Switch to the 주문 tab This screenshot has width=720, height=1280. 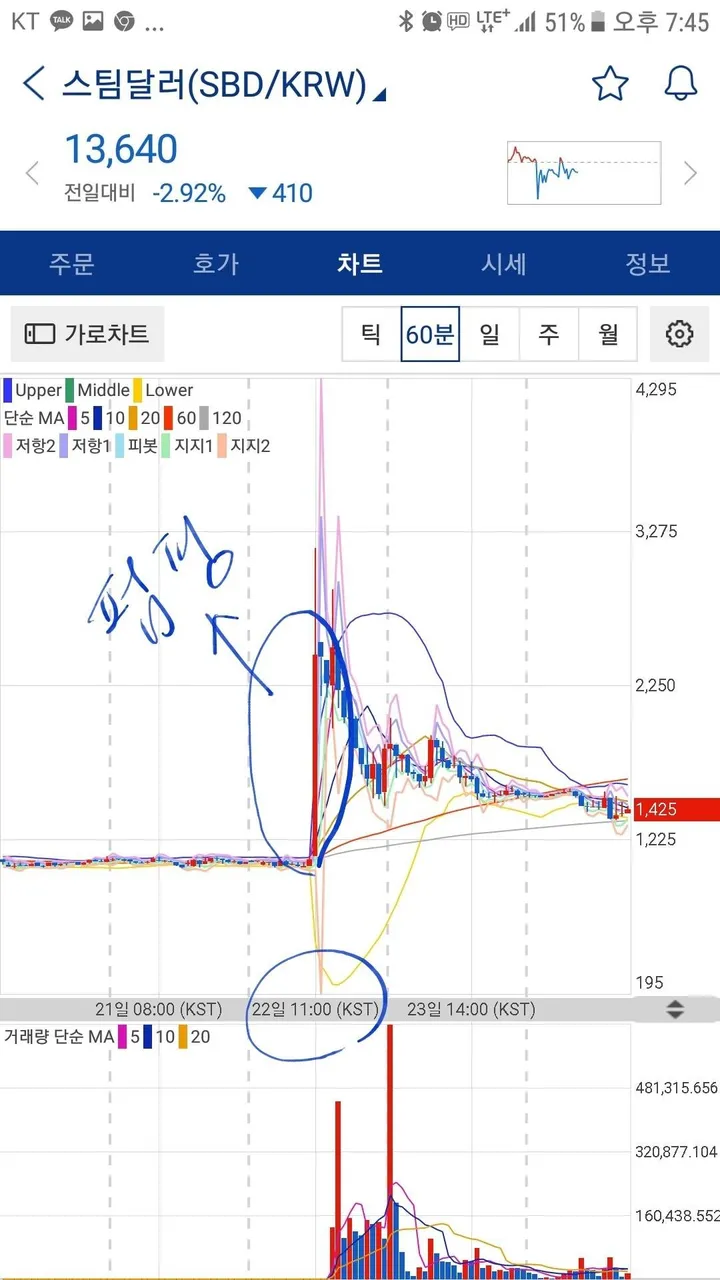(72, 264)
